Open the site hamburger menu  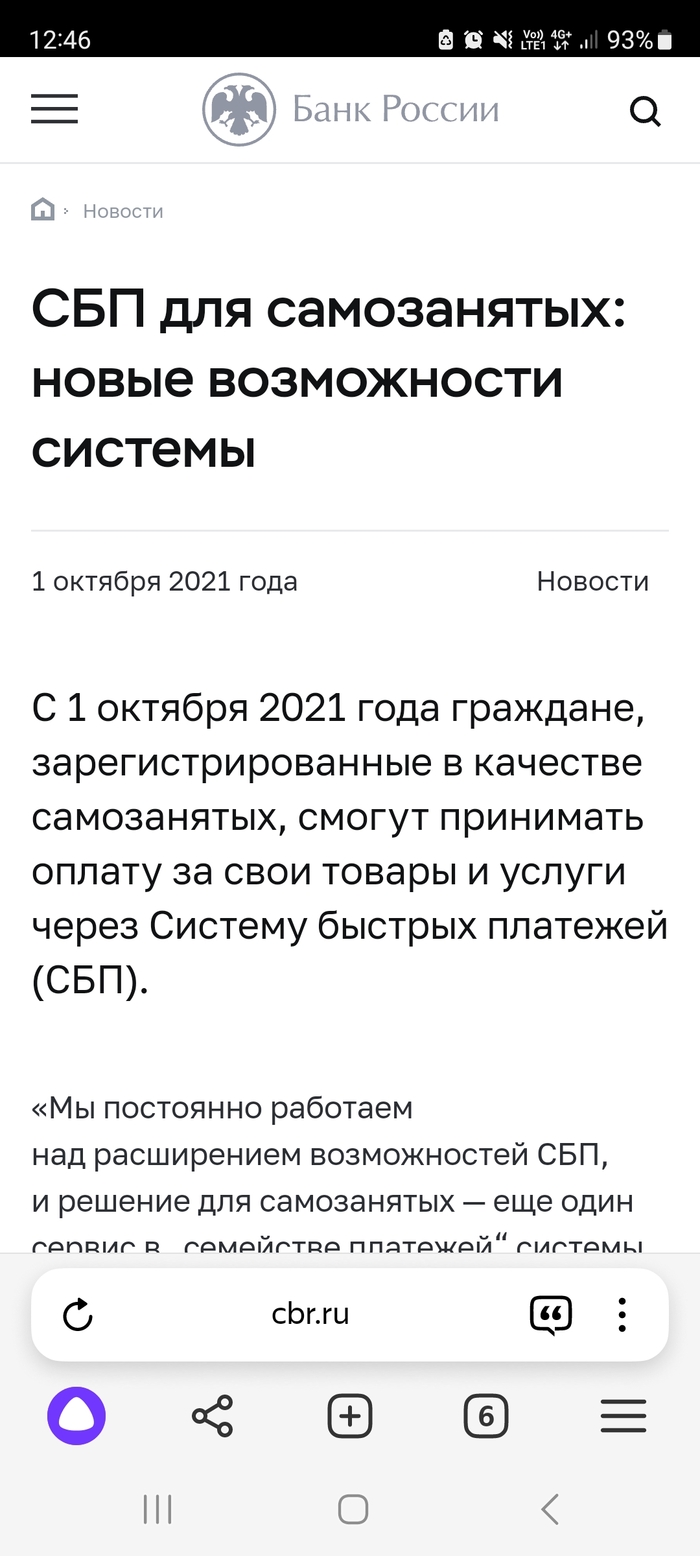point(54,109)
